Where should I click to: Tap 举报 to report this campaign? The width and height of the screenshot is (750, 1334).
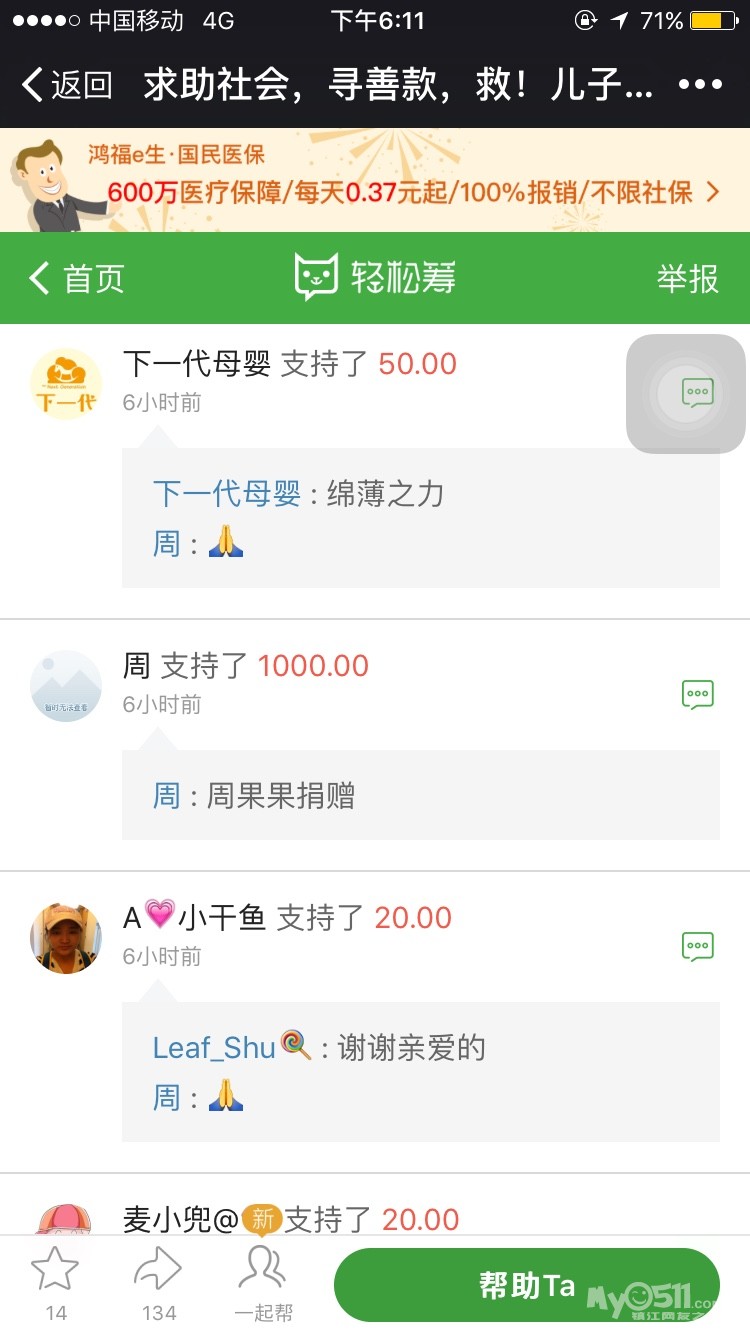coord(687,278)
